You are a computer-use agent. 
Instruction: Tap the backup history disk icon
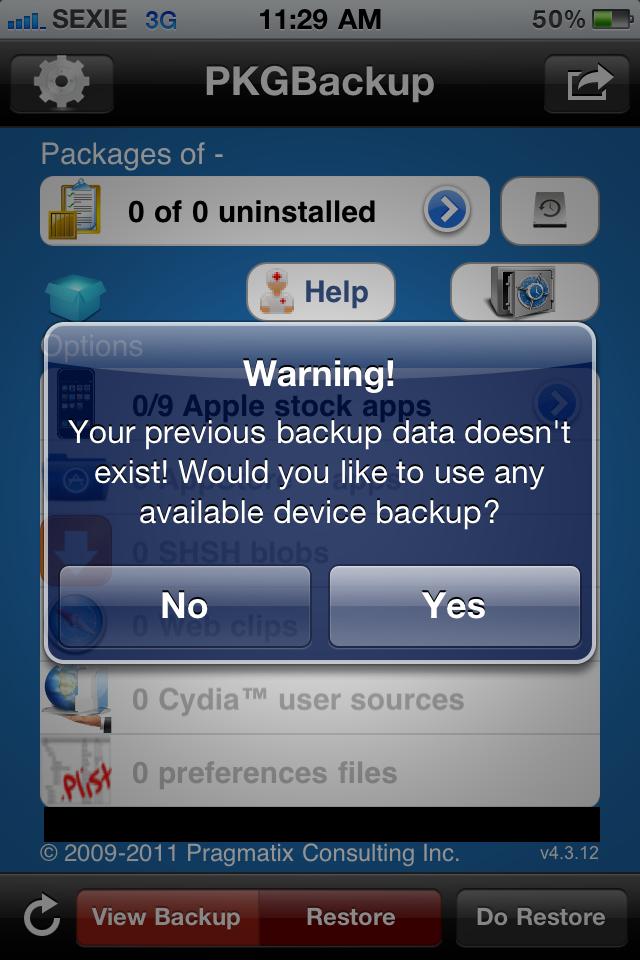(549, 211)
